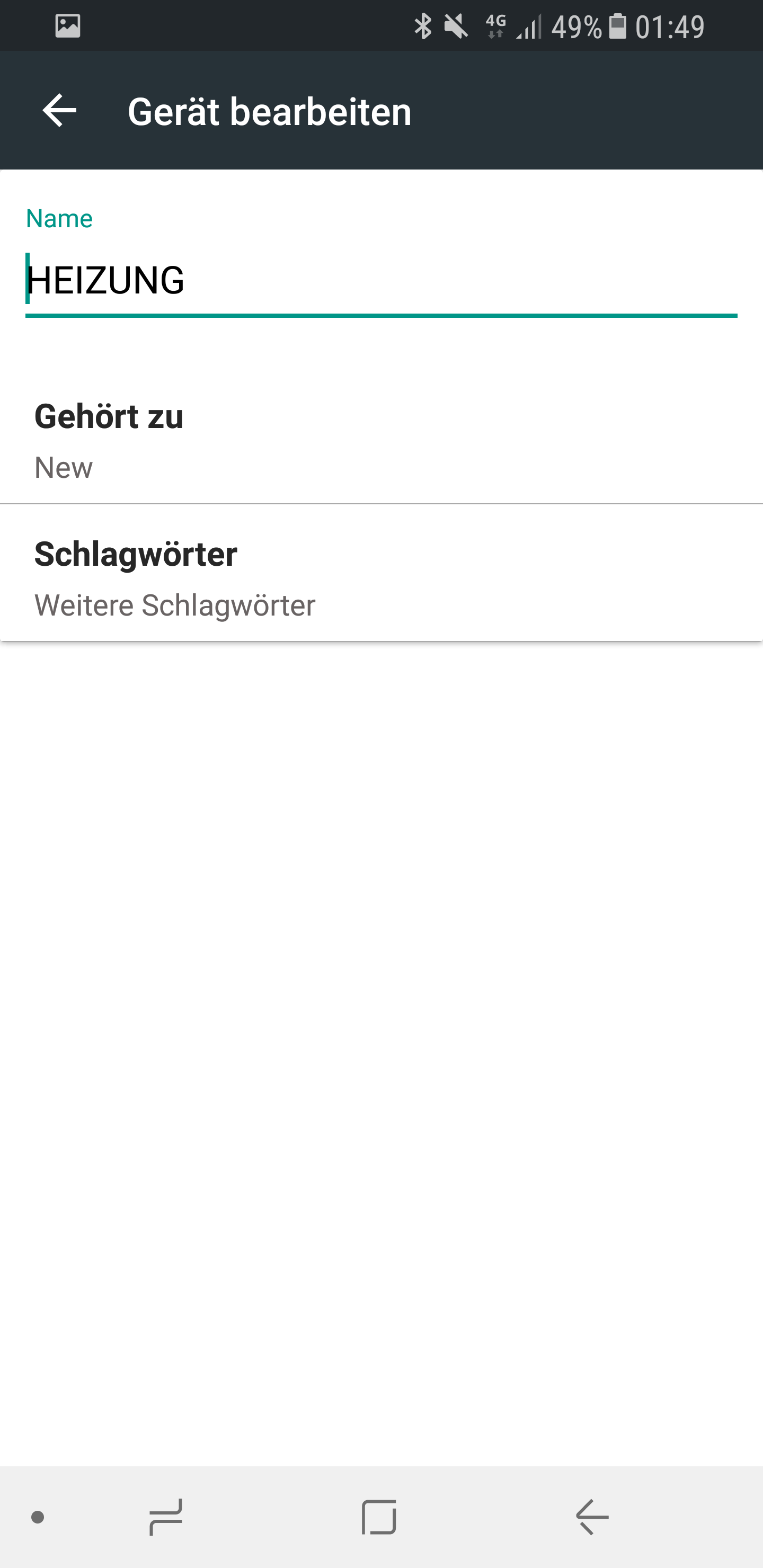Tap the system home button
Viewport: 763px width, 1568px height.
pyautogui.click(x=379, y=1516)
